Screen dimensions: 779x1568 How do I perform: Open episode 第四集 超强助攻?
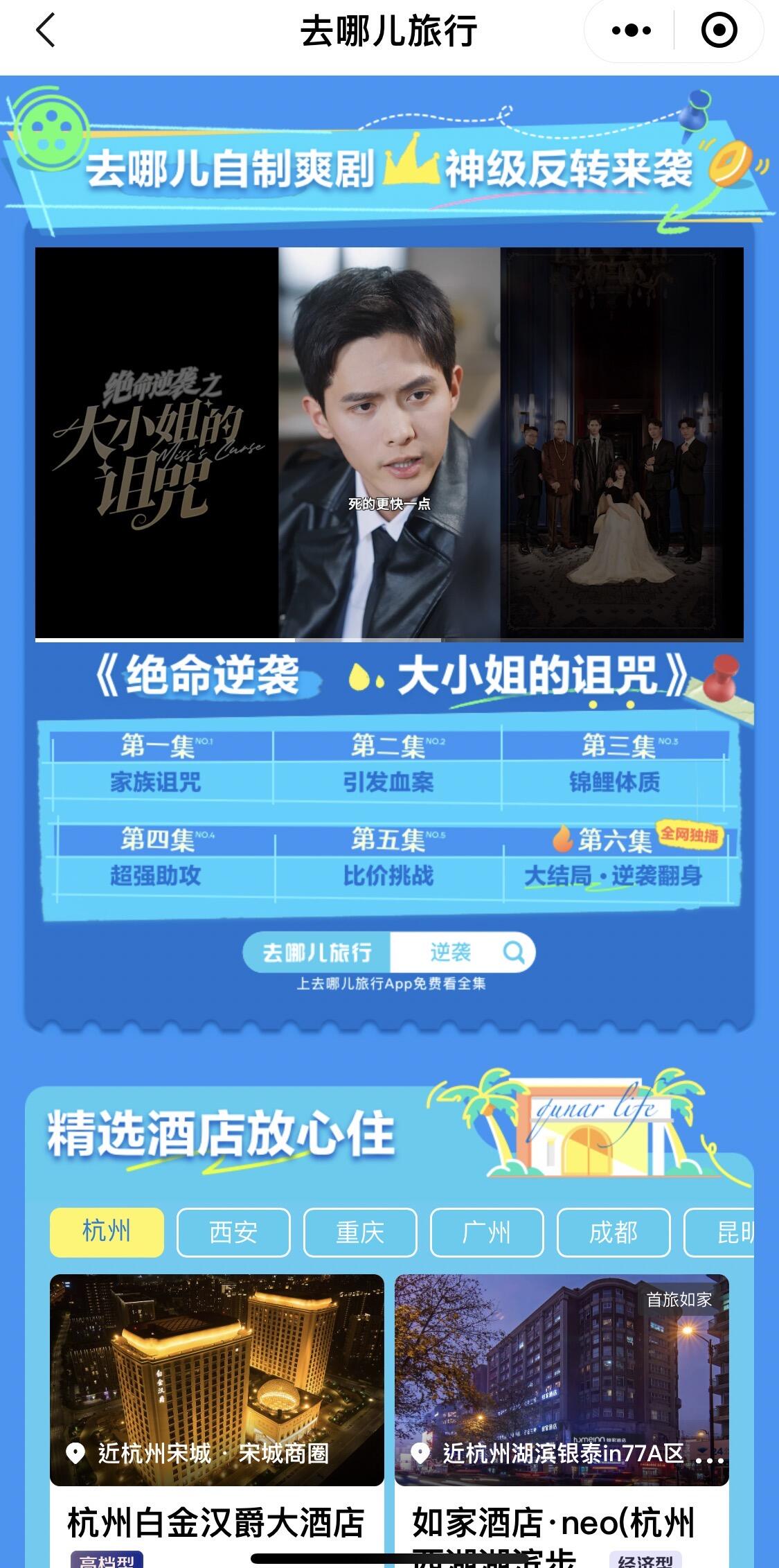(158, 858)
